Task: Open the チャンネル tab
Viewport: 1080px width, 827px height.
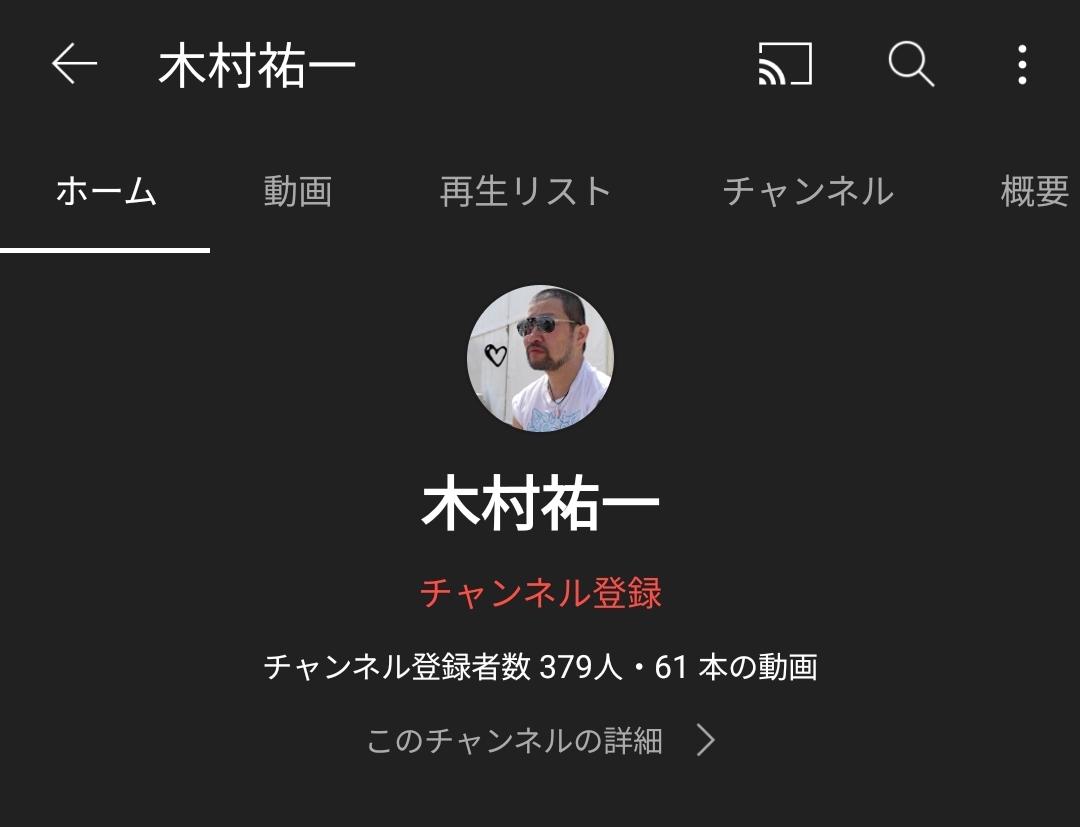Action: 807,191
